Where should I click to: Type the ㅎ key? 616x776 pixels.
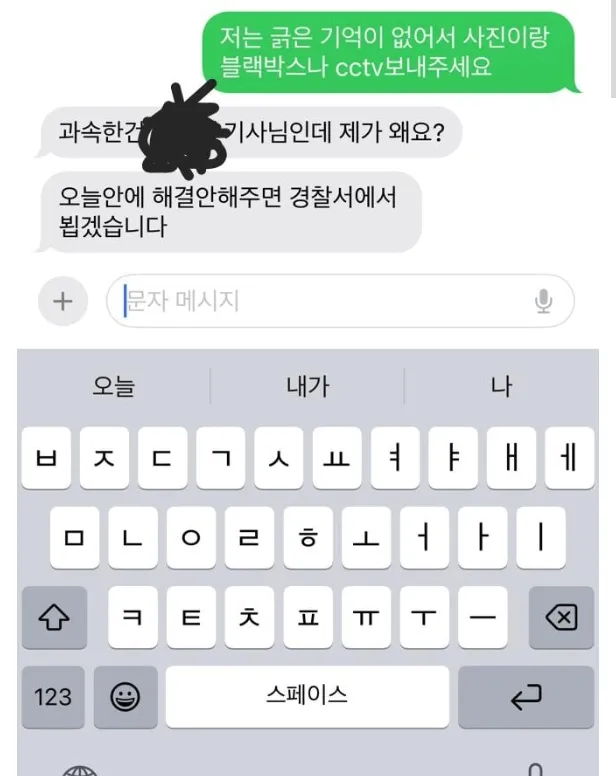[307, 538]
